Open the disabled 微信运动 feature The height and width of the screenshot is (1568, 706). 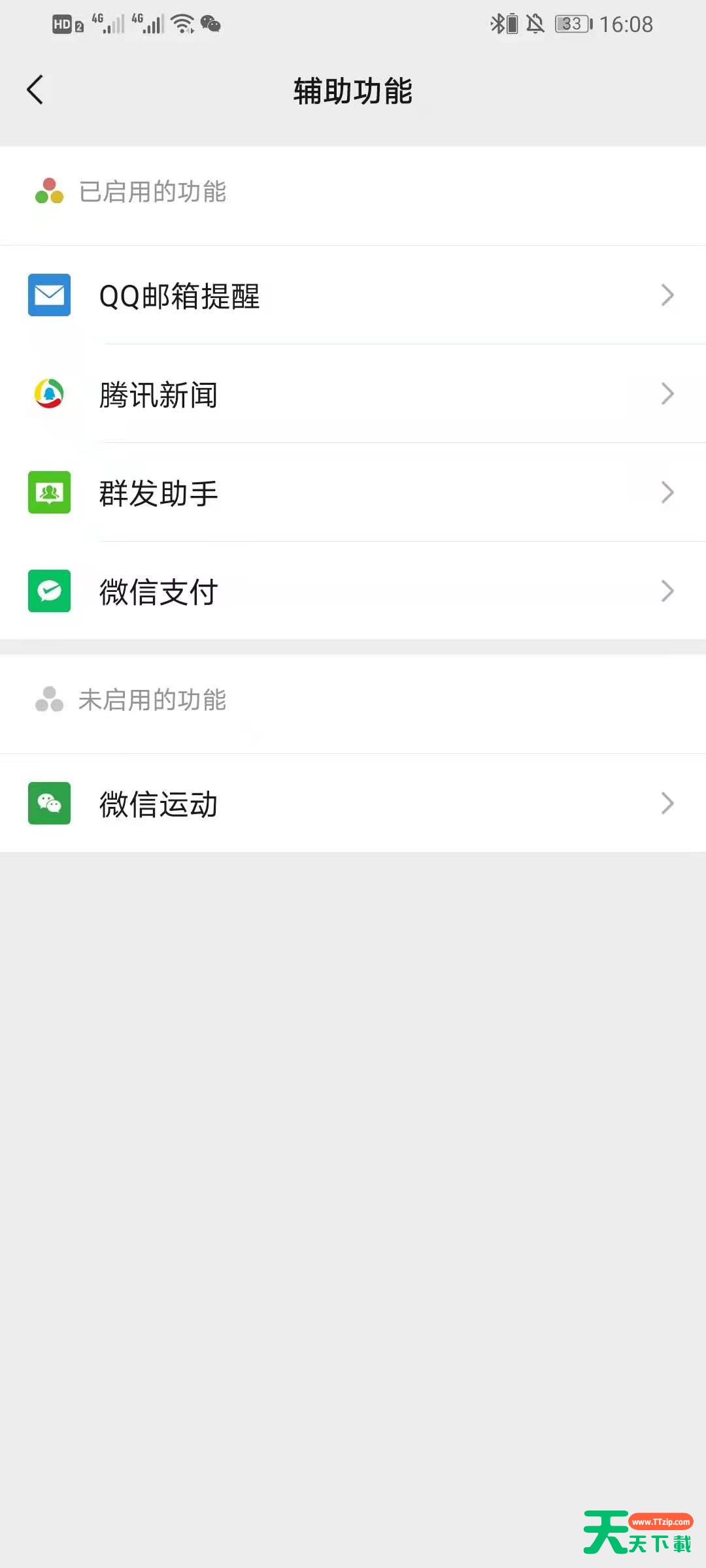[353, 803]
